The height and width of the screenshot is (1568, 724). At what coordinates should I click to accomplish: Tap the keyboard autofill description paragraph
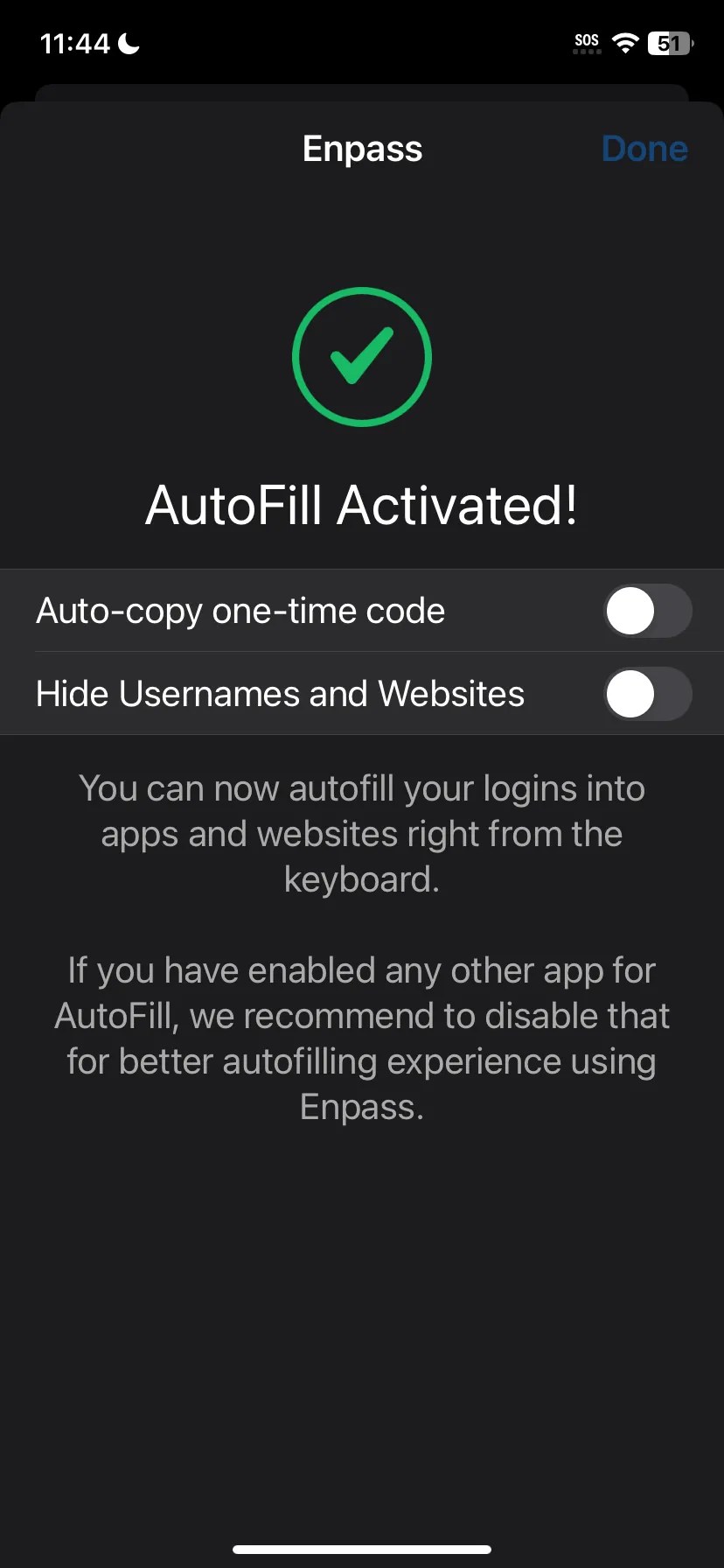pos(362,832)
